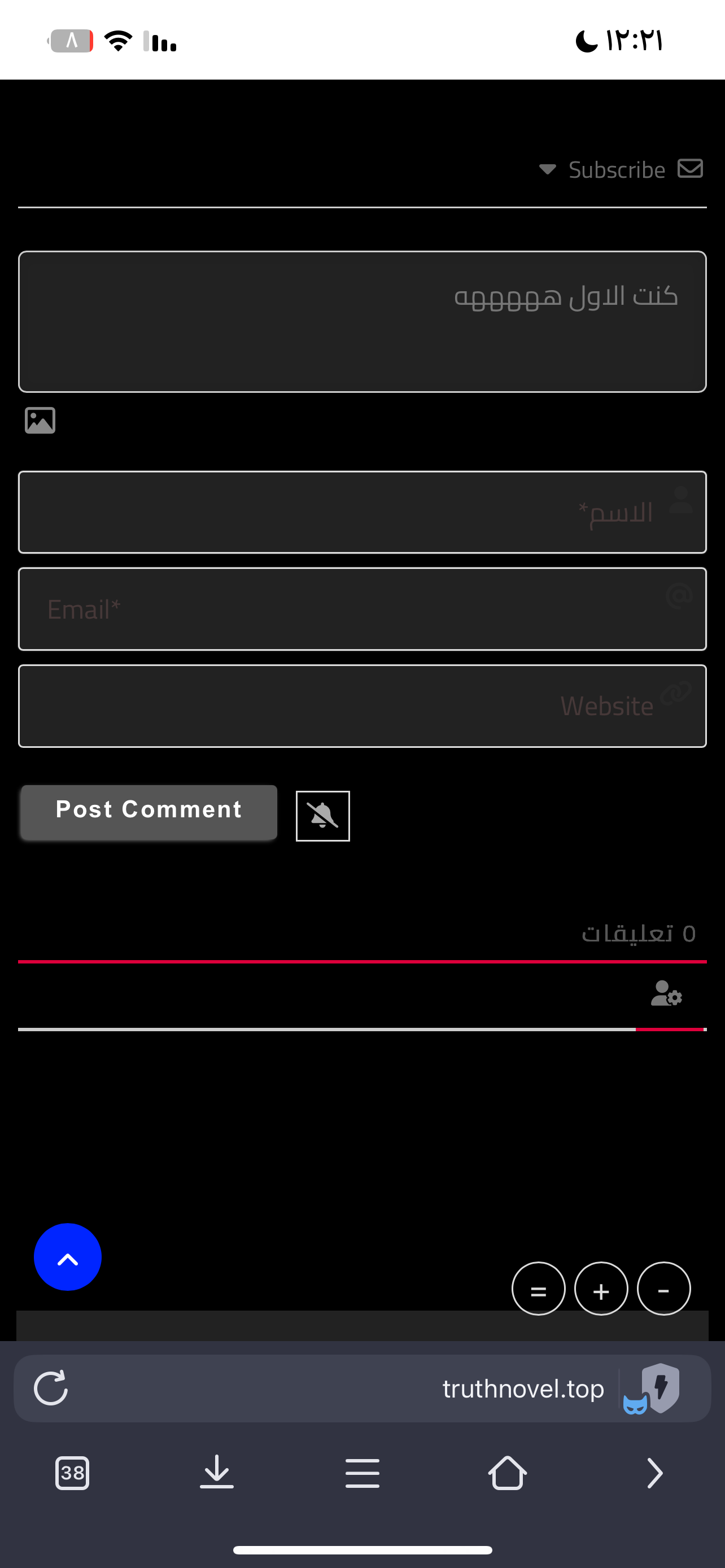This screenshot has width=725, height=1568.
Task: Enter the Email field
Action: pos(362,609)
